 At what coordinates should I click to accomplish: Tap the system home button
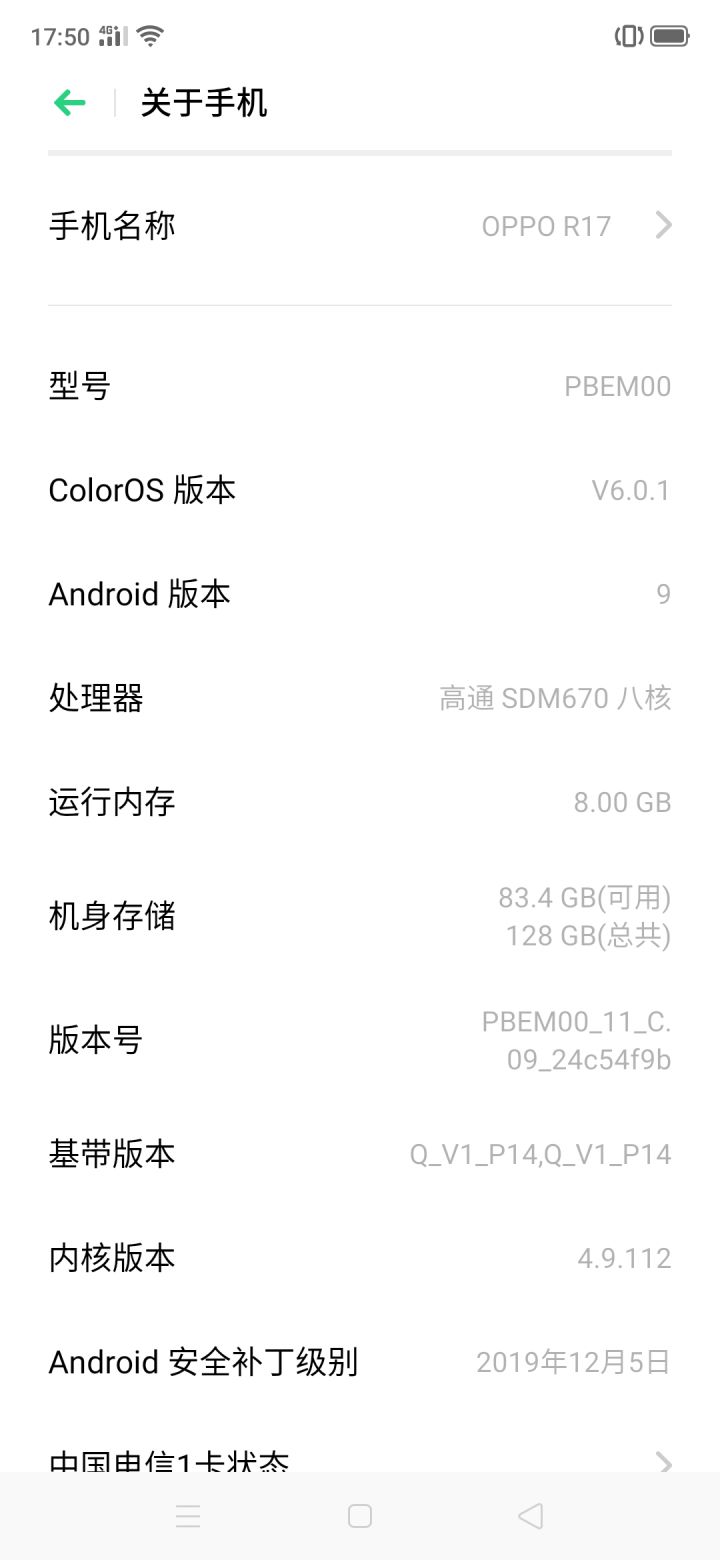pos(360,1516)
